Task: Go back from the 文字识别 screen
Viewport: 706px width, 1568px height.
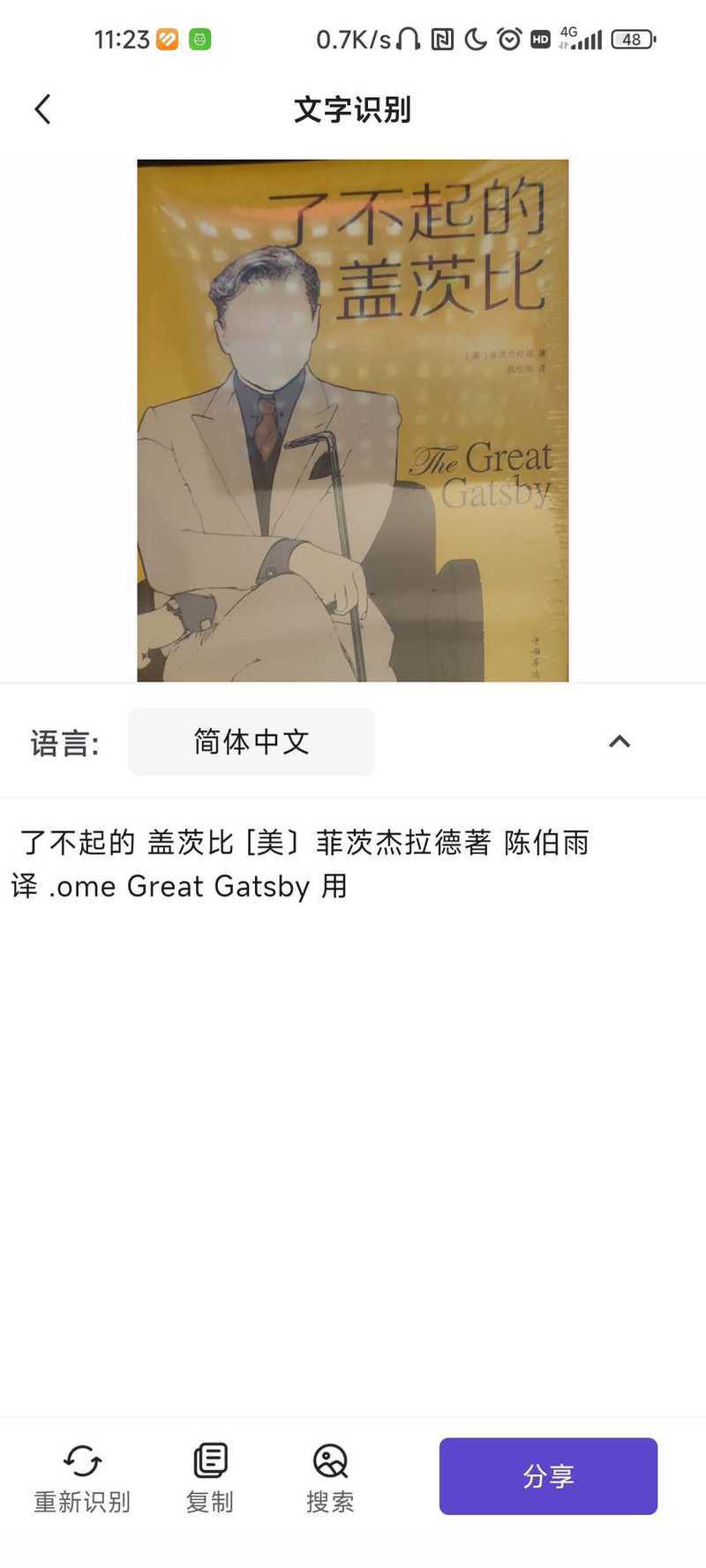Action: (42, 109)
